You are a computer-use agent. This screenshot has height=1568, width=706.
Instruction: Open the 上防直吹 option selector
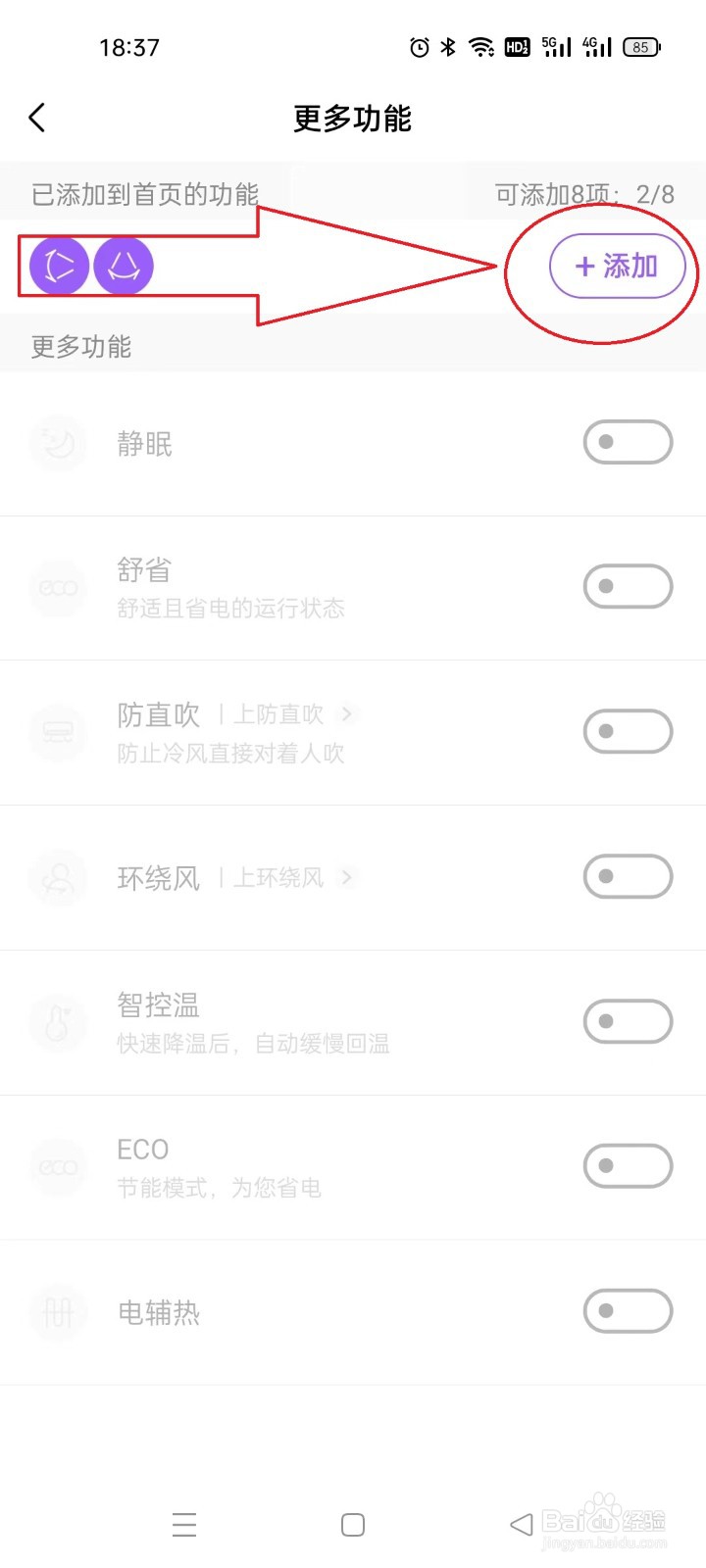click(292, 714)
